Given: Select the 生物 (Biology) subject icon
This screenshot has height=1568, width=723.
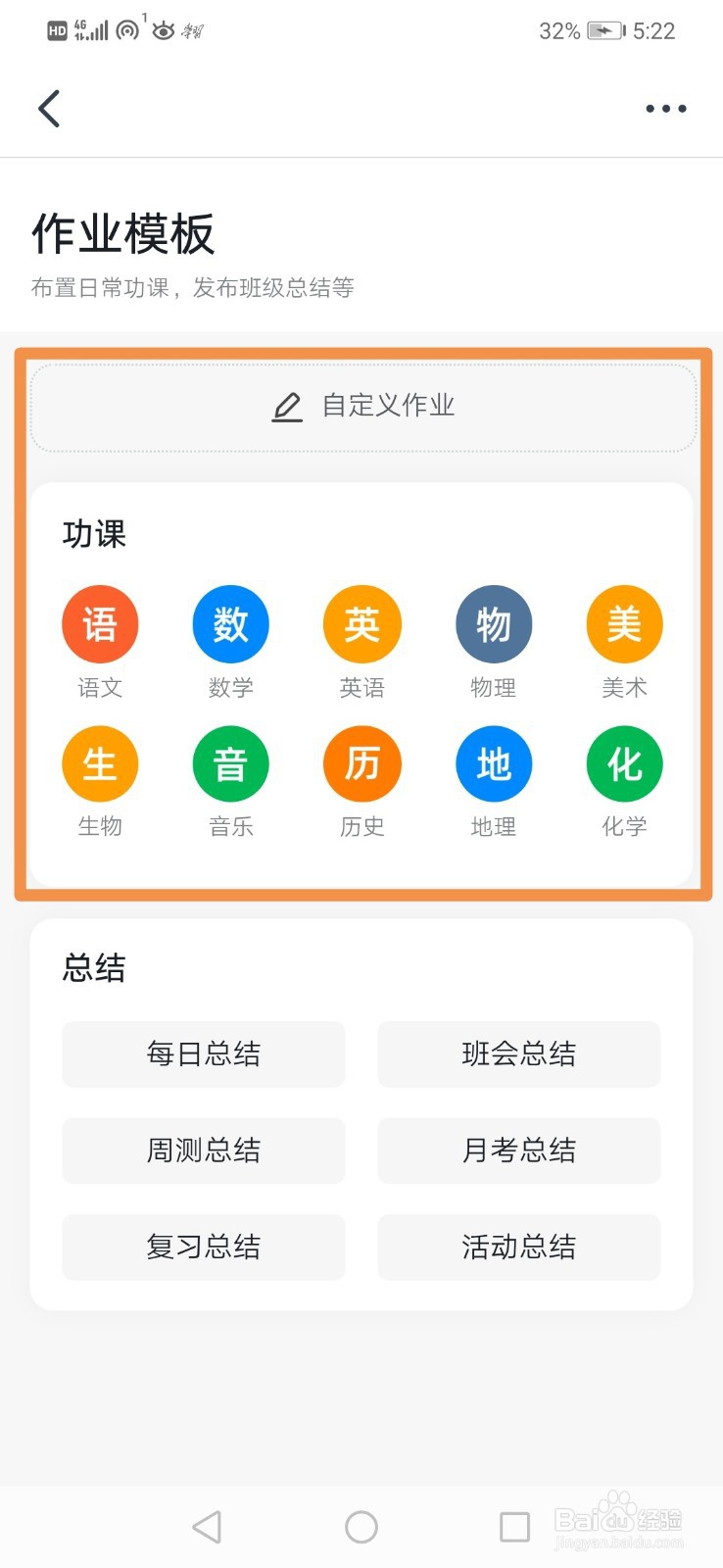Looking at the screenshot, I should coord(100,763).
